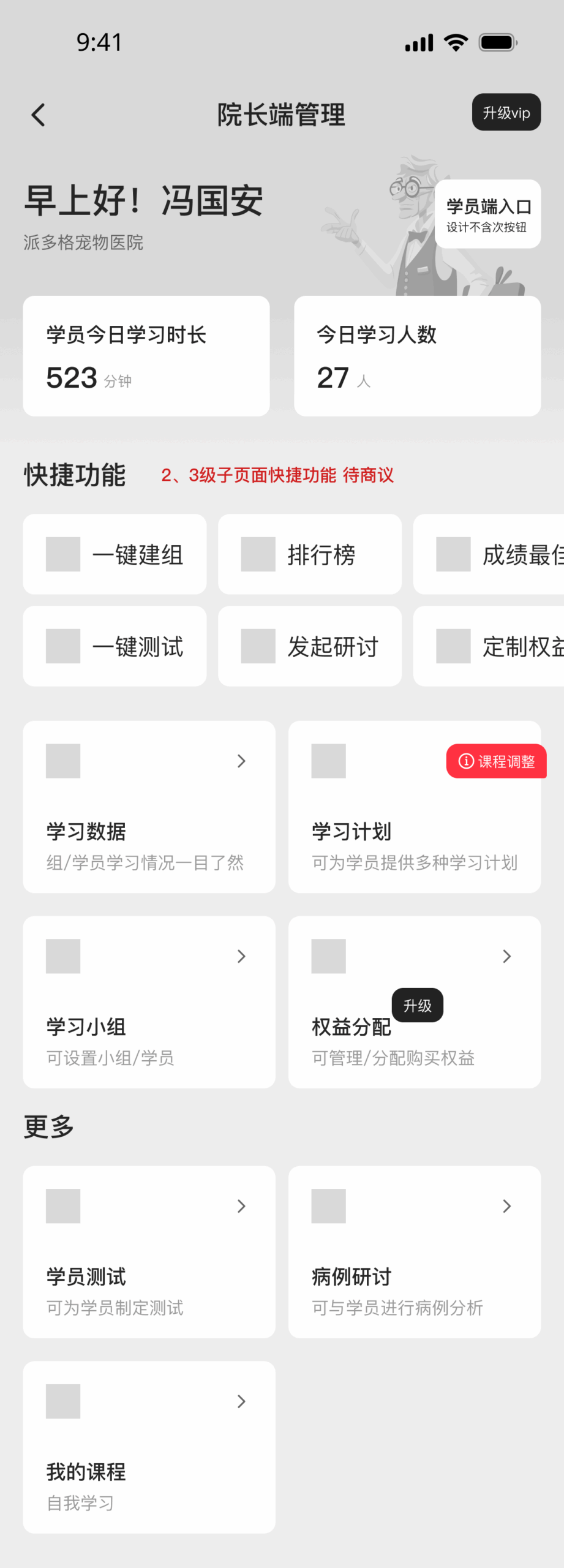Open the 病例研讨 card
This screenshot has height=1568, width=564.
click(414, 1253)
